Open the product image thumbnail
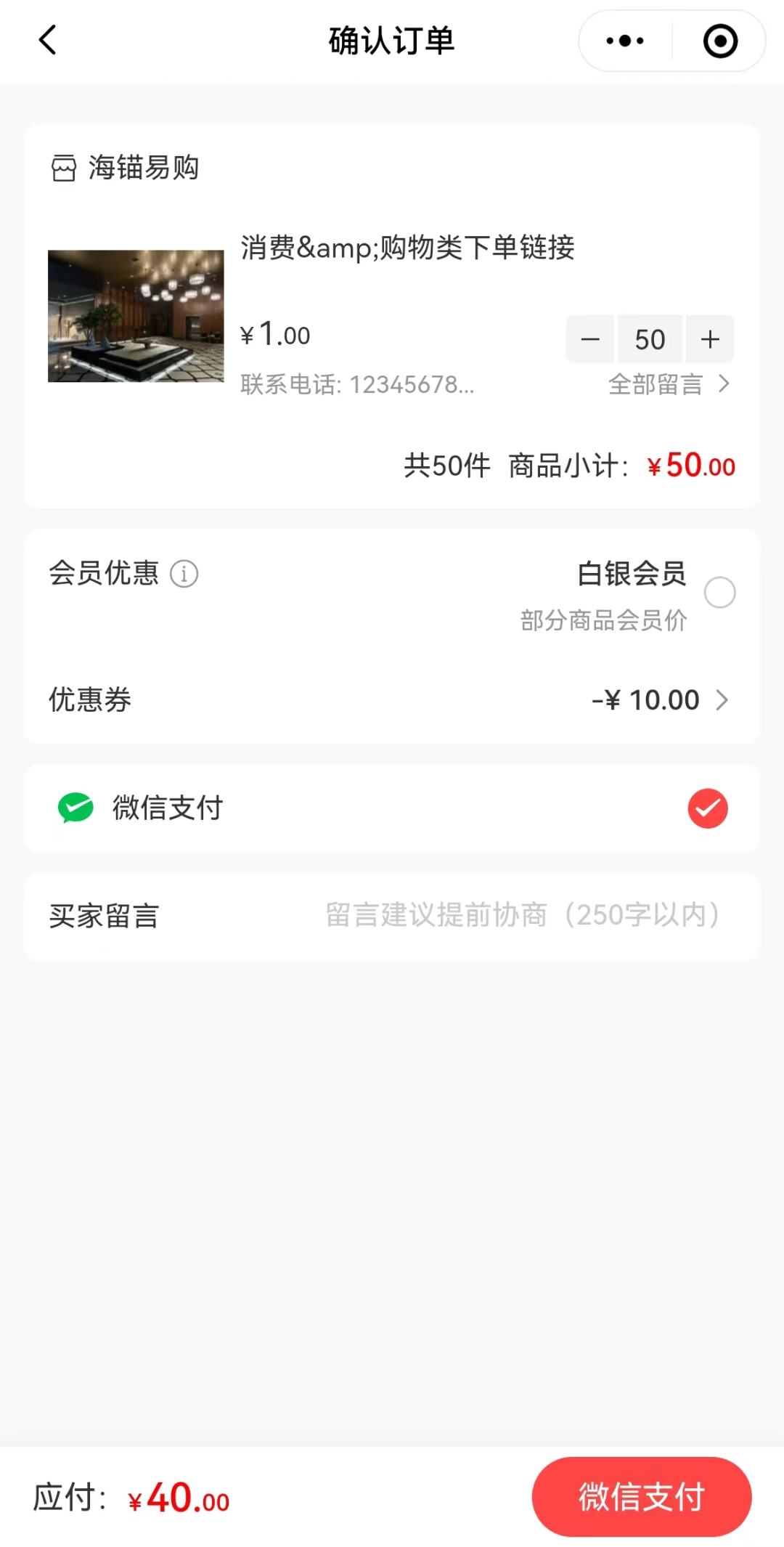Screen dimensions: 784x1547 click(x=136, y=316)
